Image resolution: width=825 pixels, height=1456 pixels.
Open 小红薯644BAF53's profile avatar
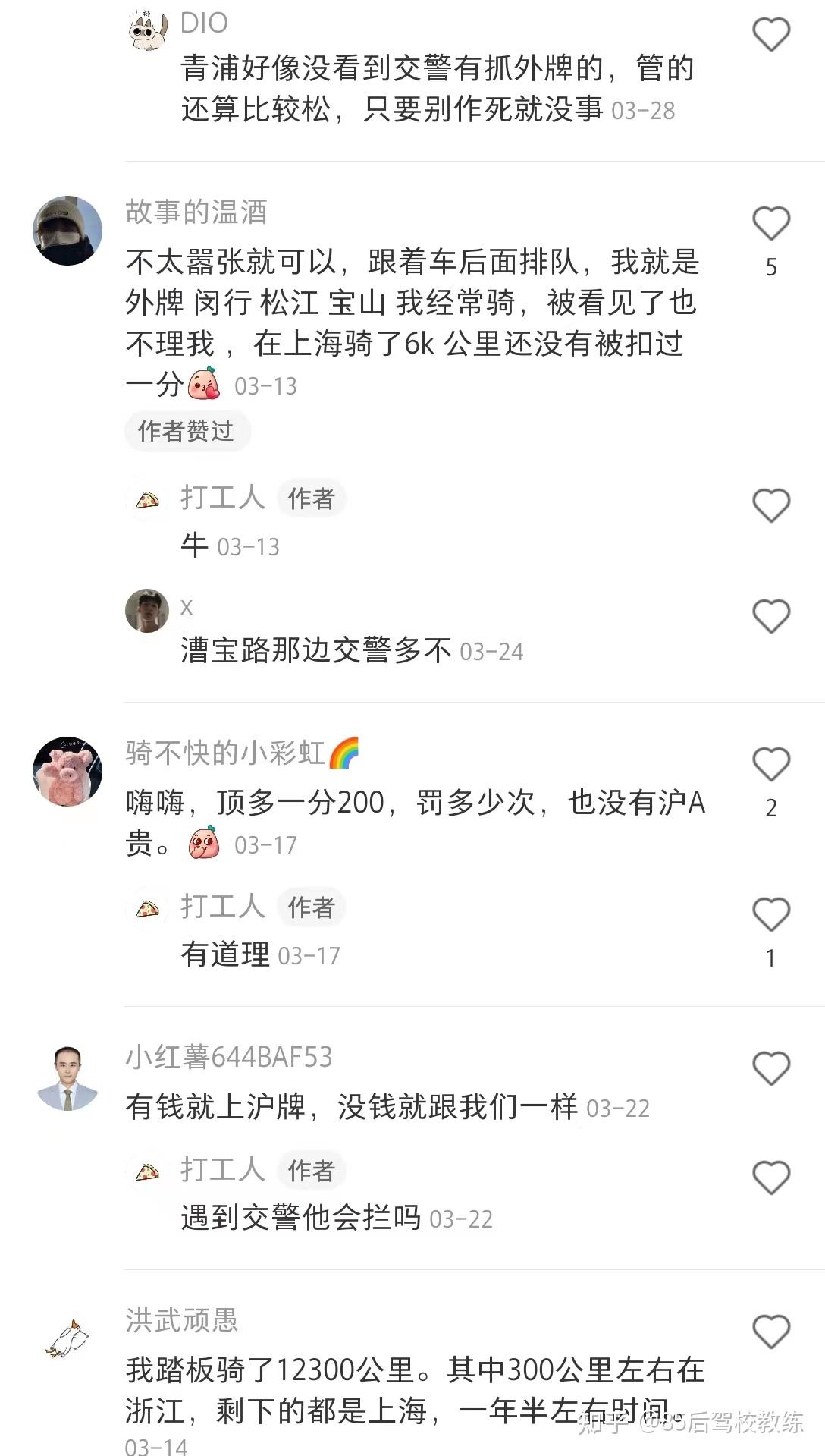[x=67, y=1077]
